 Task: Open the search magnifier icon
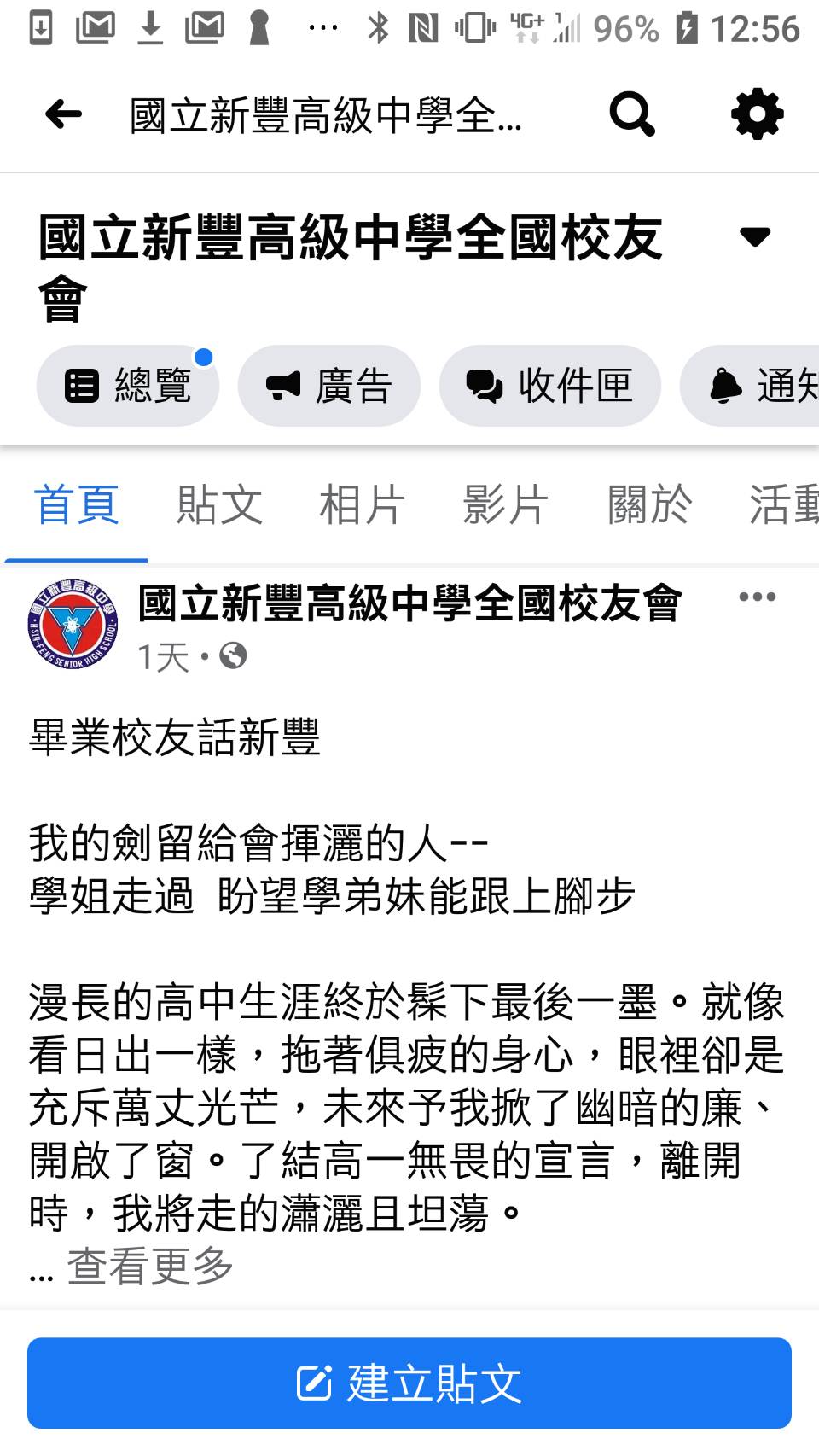(632, 114)
